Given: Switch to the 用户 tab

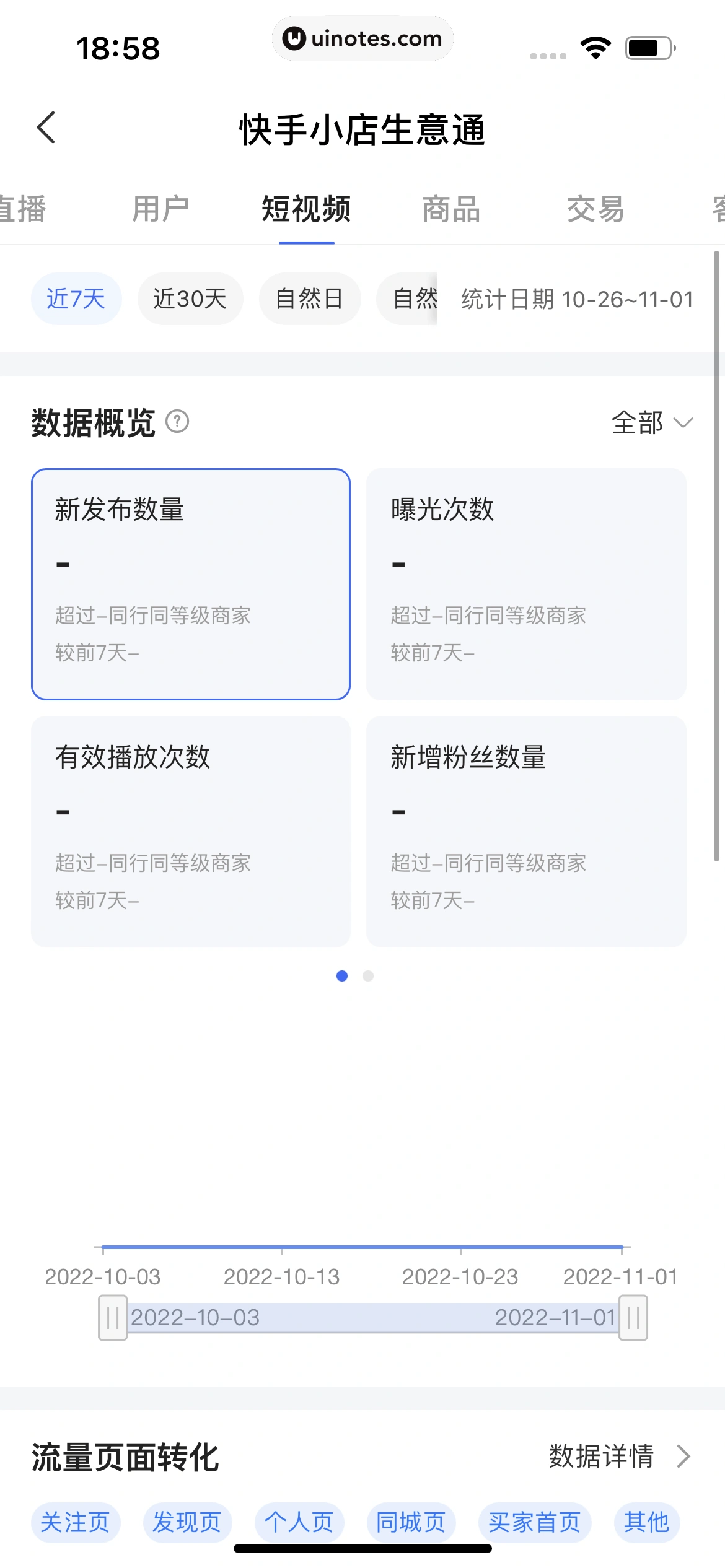Looking at the screenshot, I should pos(160,209).
